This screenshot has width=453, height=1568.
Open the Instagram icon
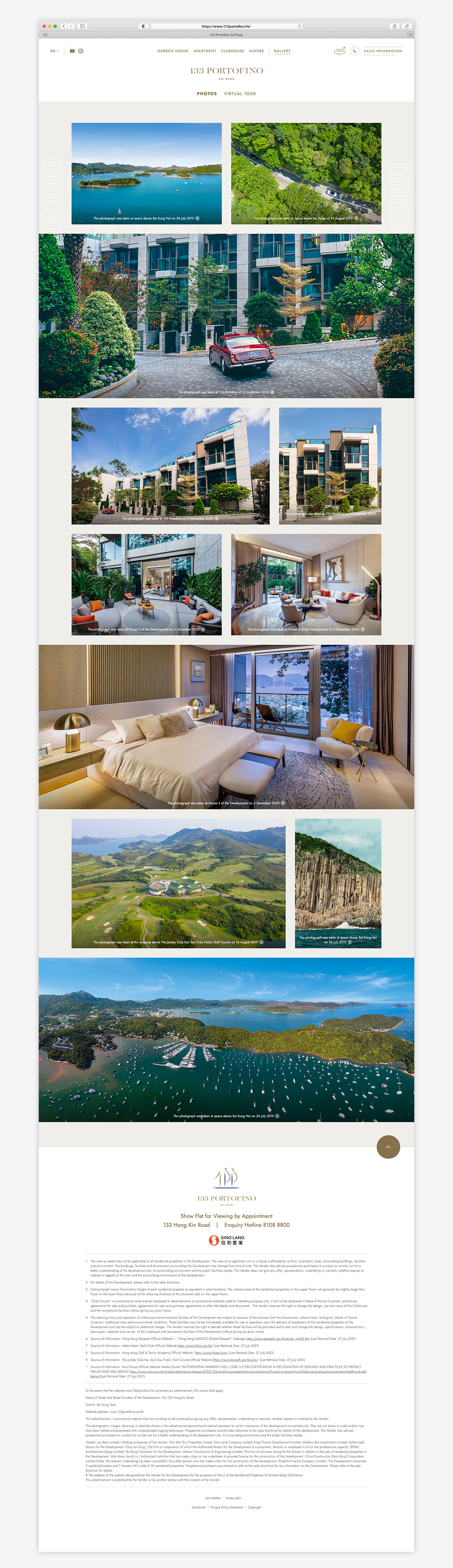[80, 51]
